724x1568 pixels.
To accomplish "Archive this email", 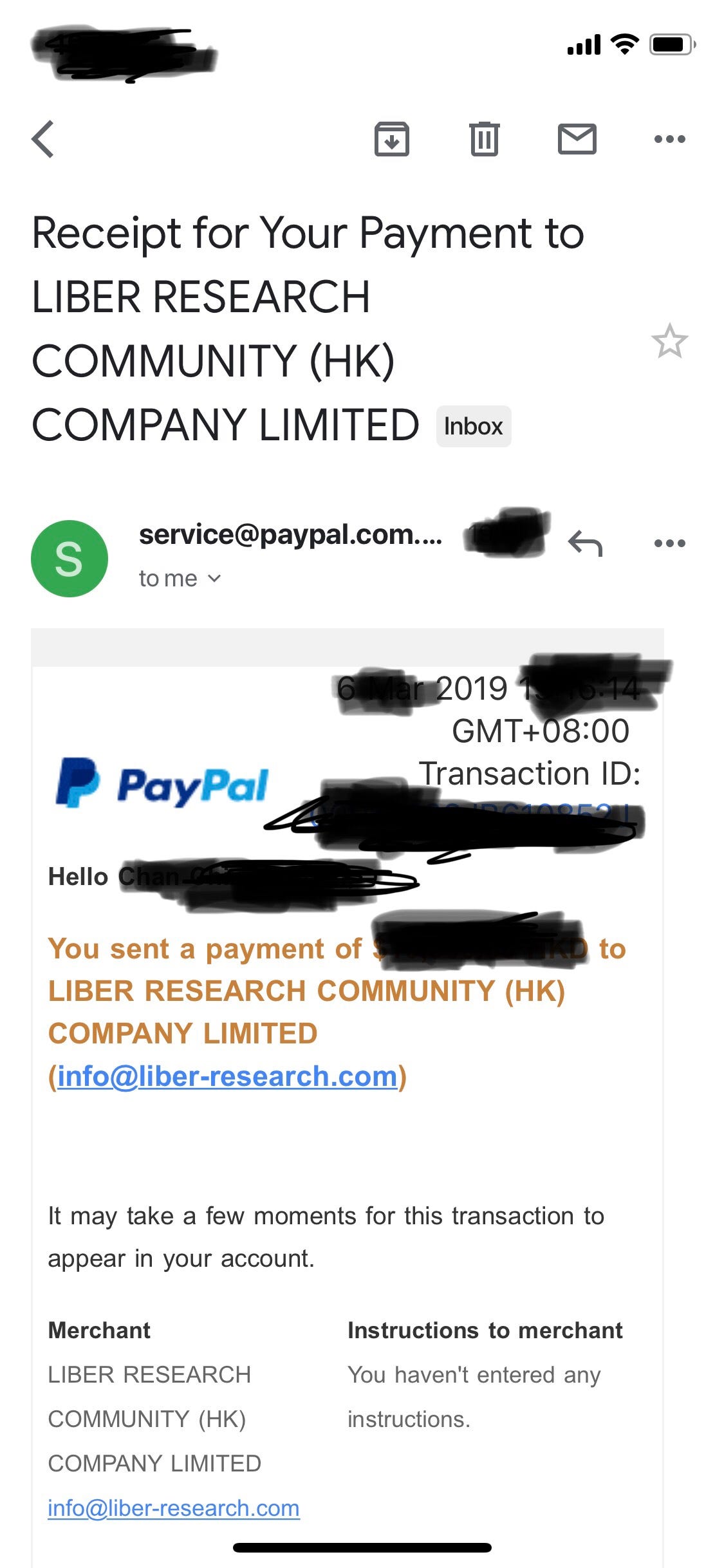I will (391, 138).
